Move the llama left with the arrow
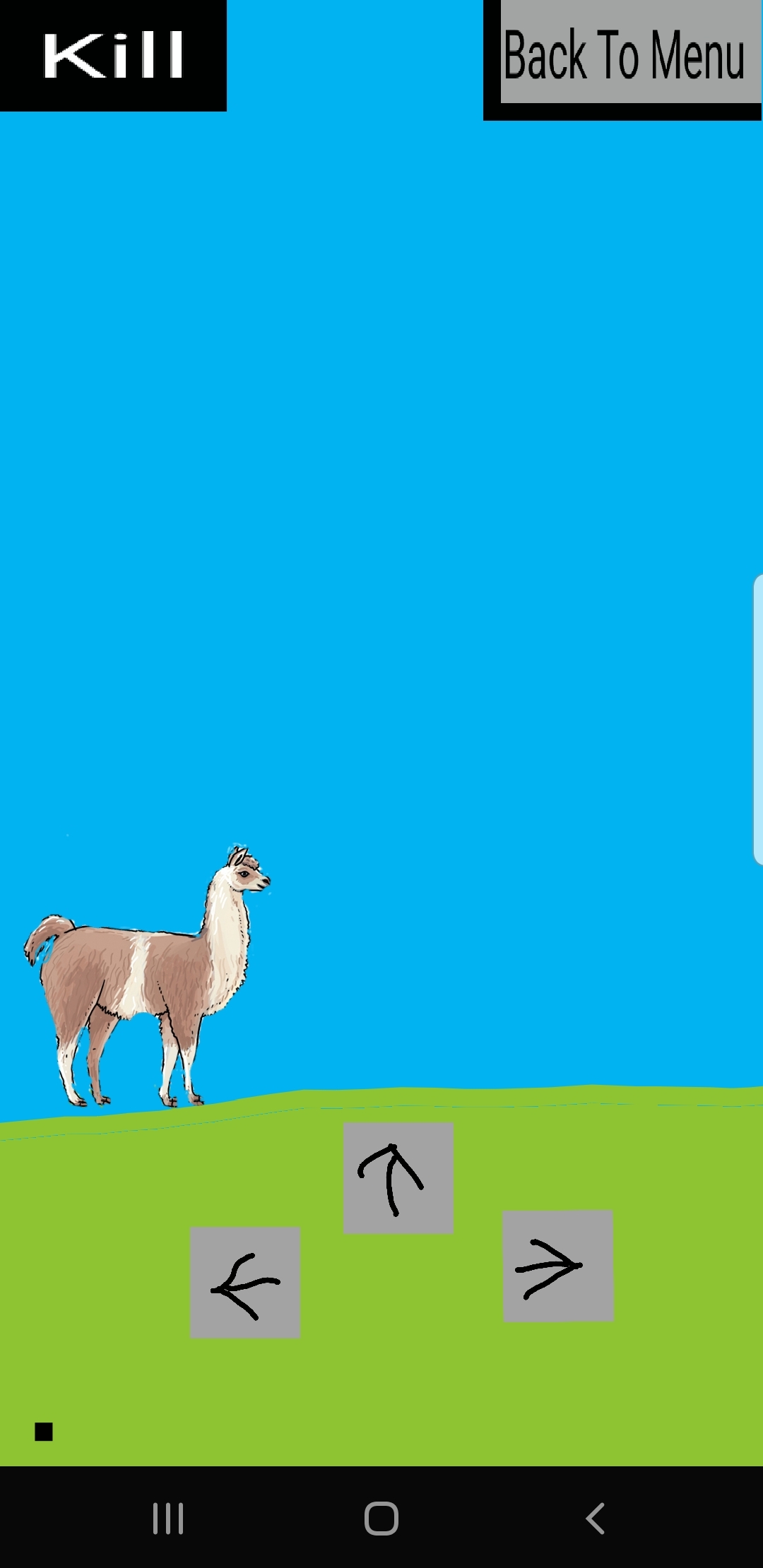Image resolution: width=763 pixels, height=1568 pixels. [245, 1283]
